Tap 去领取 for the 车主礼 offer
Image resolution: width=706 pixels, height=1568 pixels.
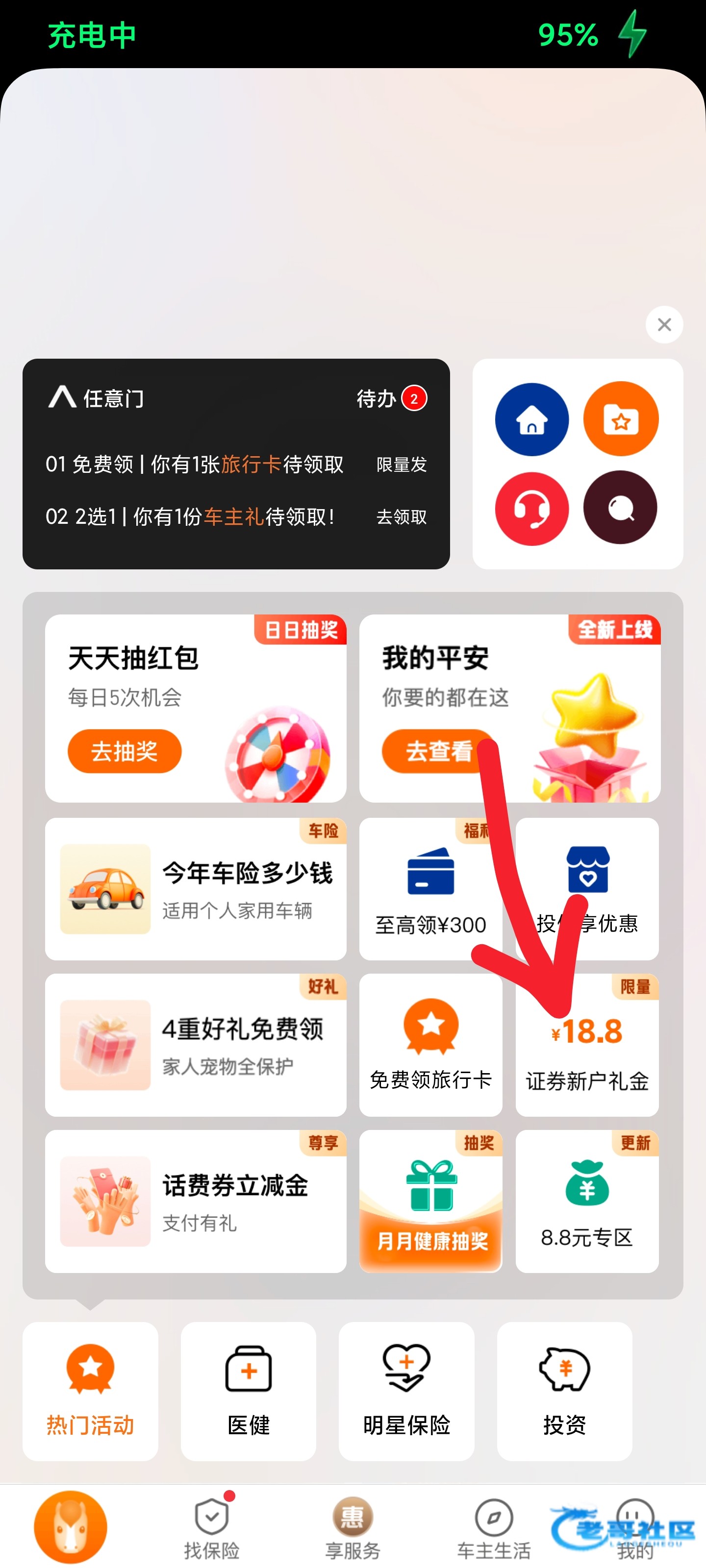pos(401,517)
